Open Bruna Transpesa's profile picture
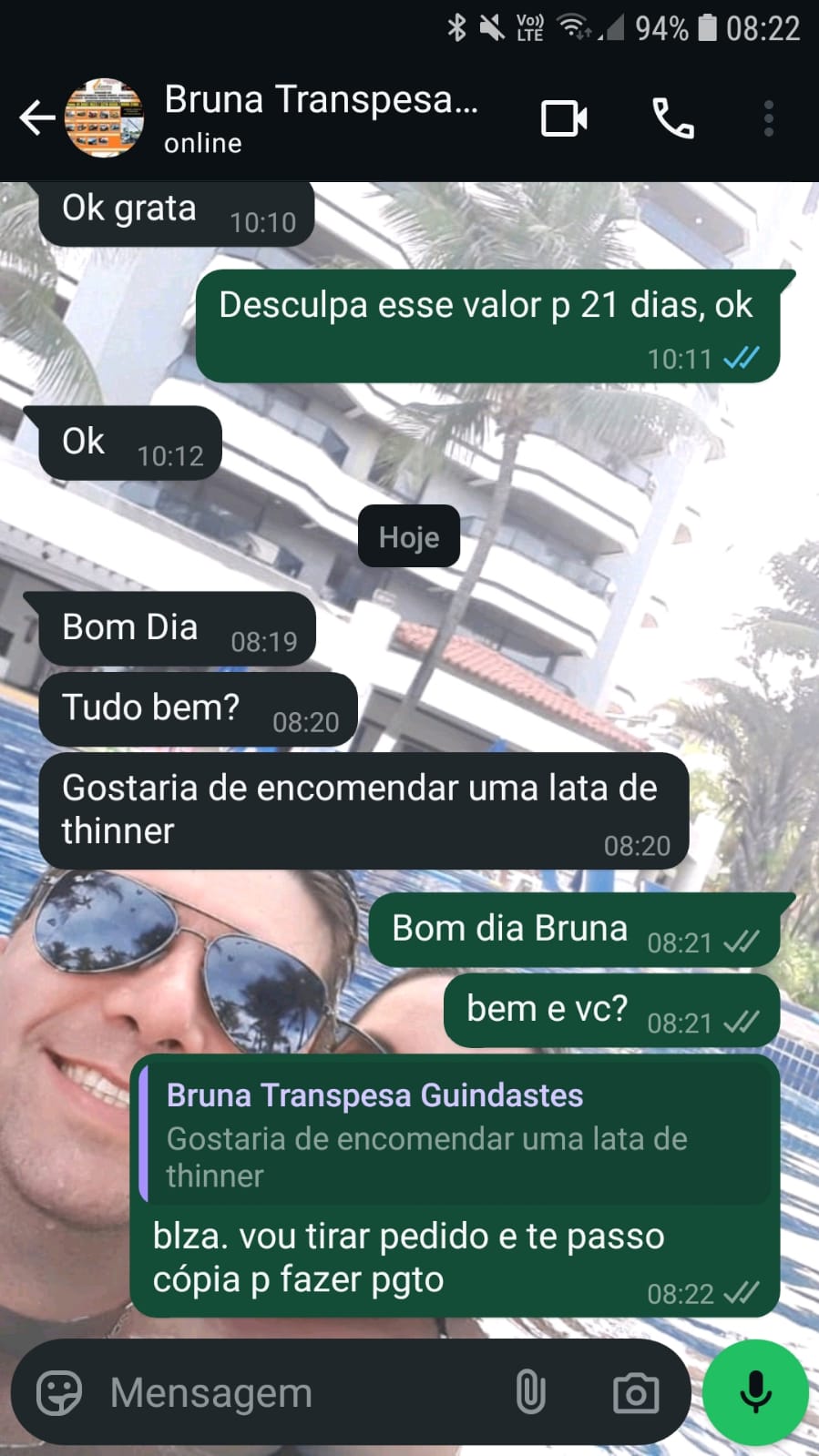 click(104, 118)
